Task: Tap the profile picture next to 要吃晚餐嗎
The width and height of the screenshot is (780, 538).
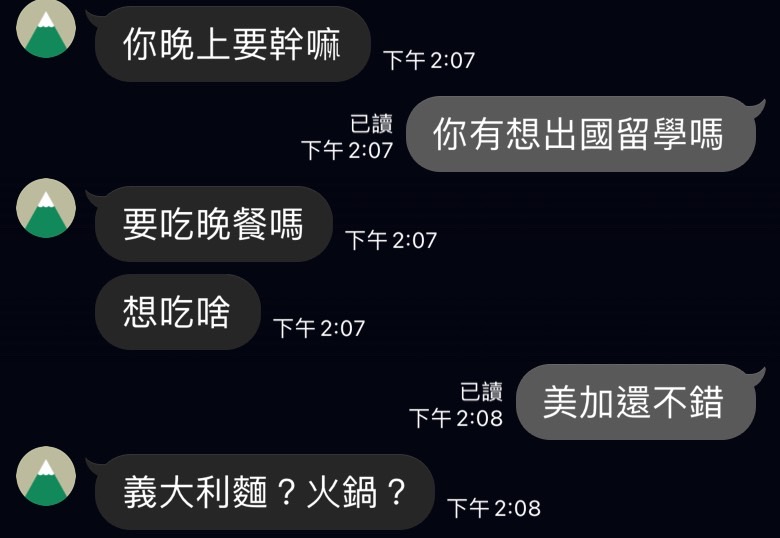Action: (x=46, y=208)
